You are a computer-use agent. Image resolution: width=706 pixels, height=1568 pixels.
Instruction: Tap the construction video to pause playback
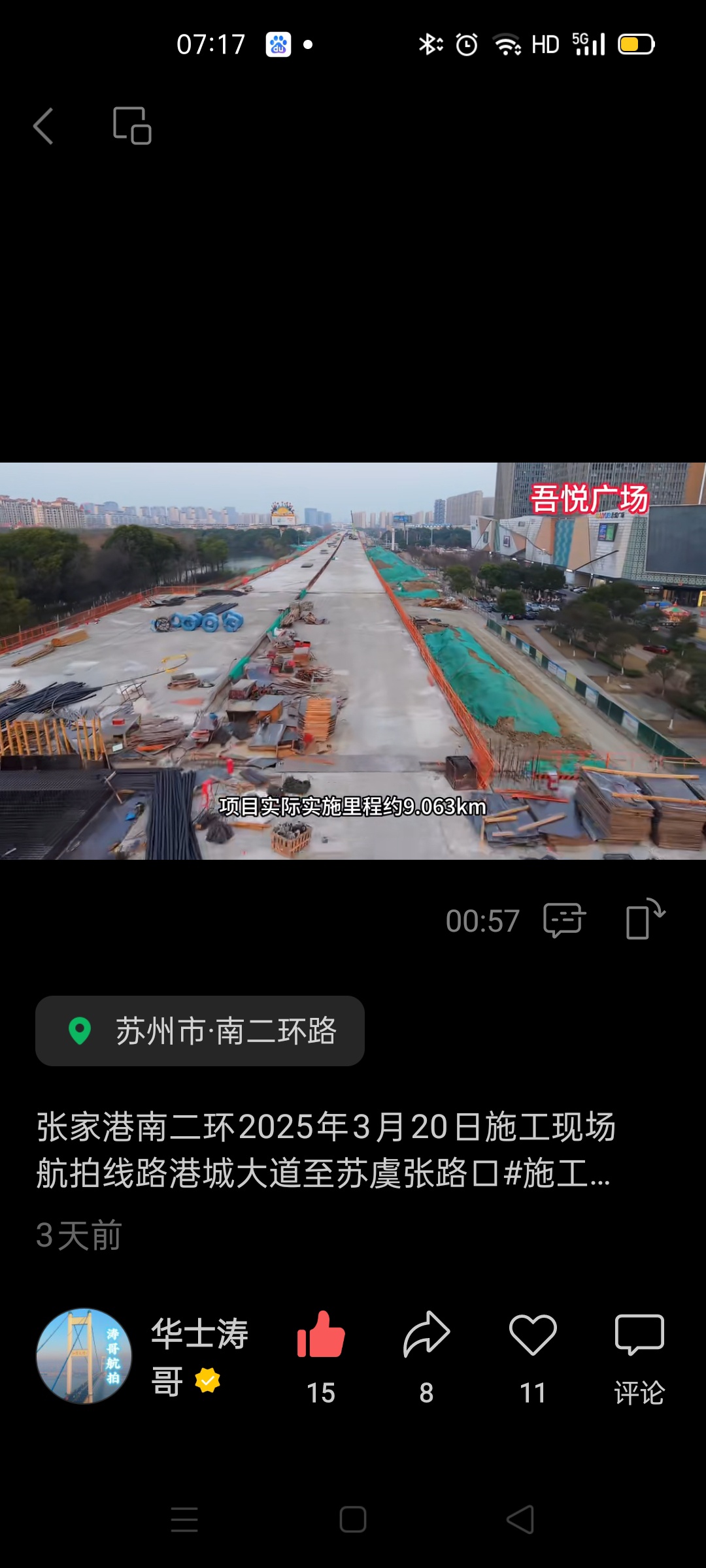tap(353, 660)
